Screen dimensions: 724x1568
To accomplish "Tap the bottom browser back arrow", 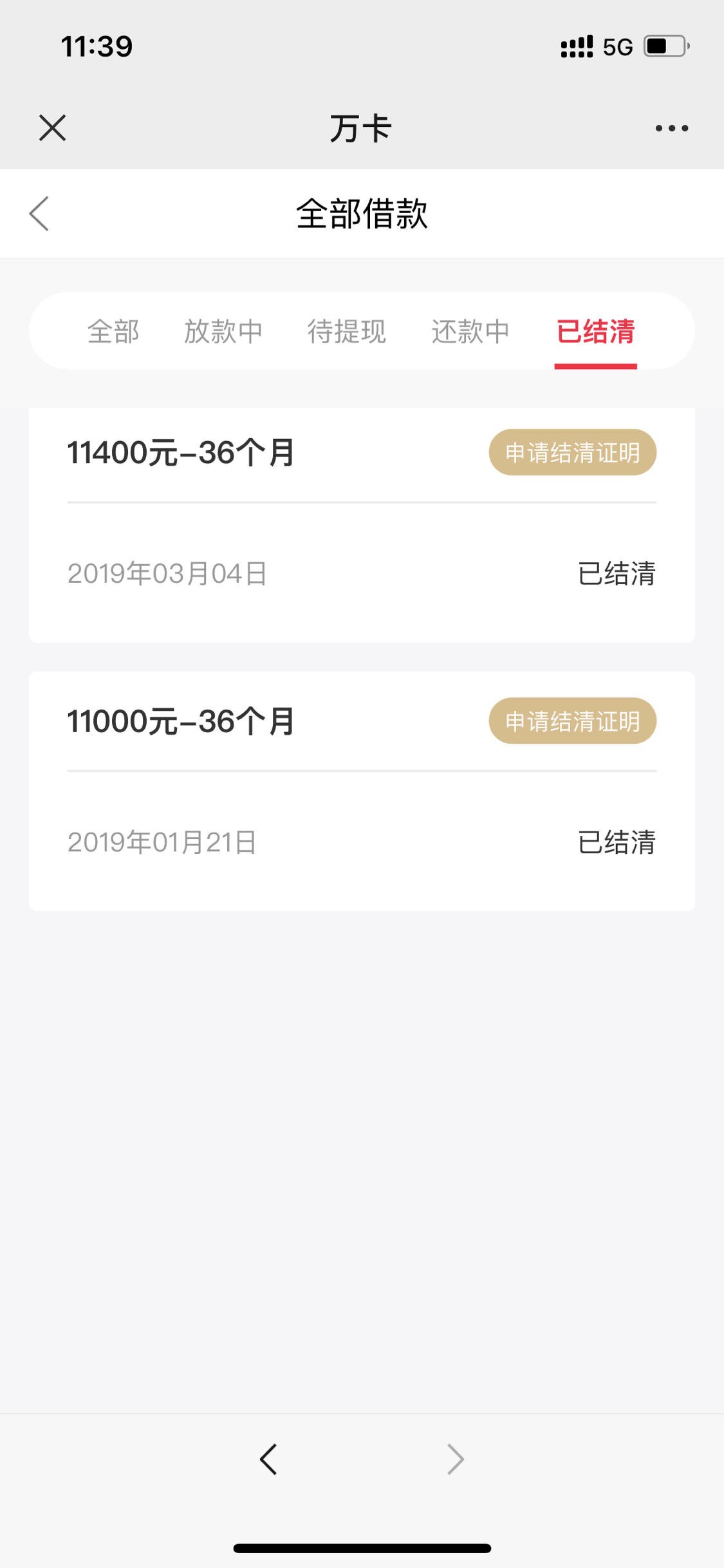I will [268, 1459].
